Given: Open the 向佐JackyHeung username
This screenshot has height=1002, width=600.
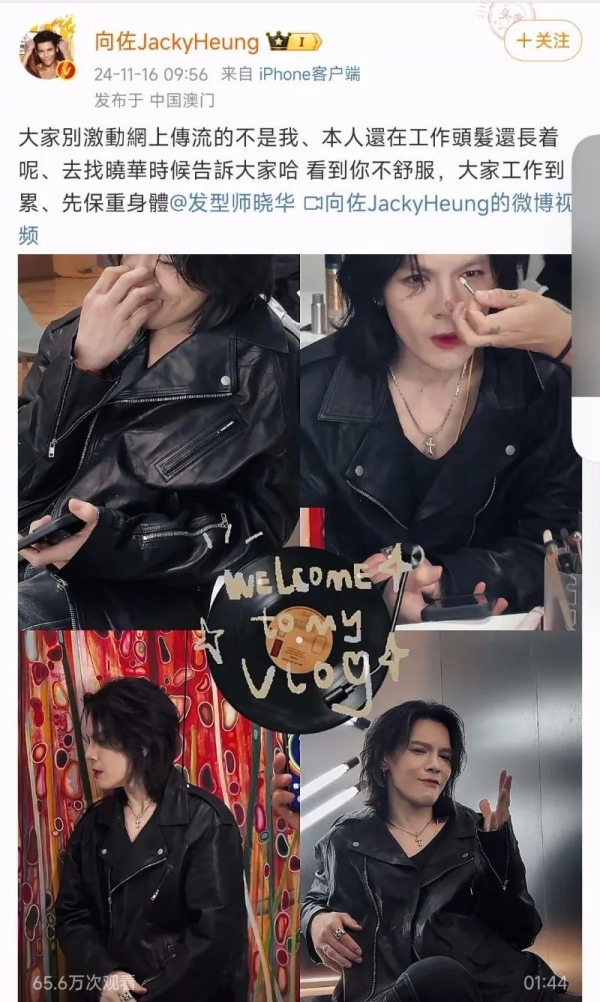Looking at the screenshot, I should point(176,41).
